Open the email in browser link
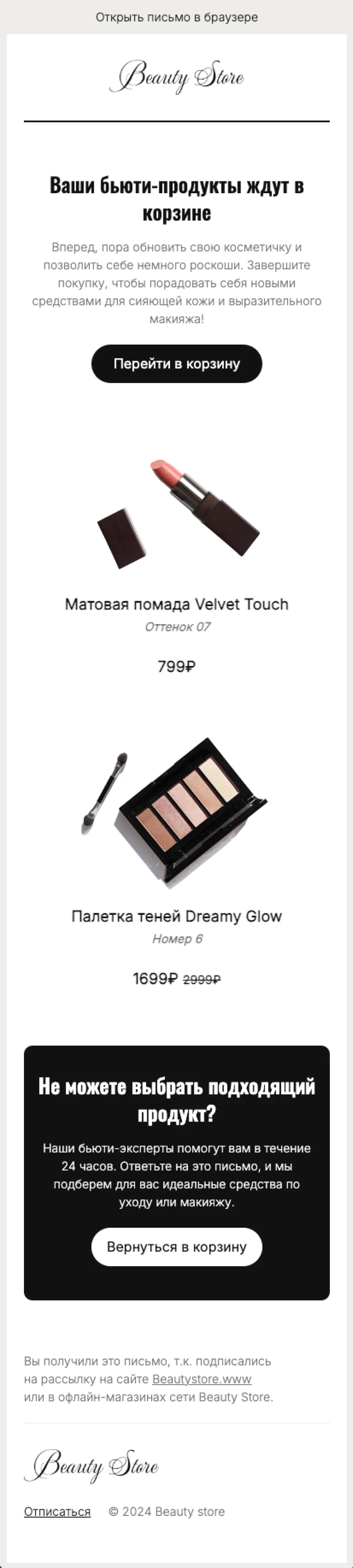The height and width of the screenshot is (1568, 353). (176, 18)
